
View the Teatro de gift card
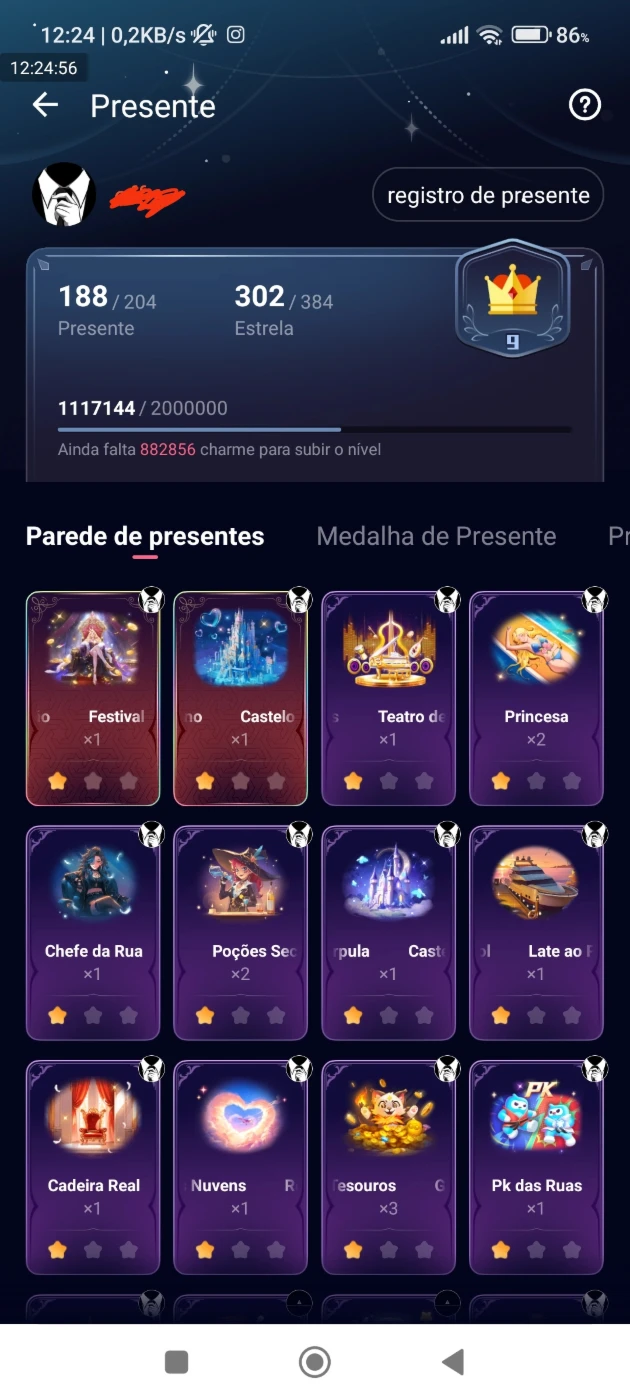pyautogui.click(x=388, y=698)
